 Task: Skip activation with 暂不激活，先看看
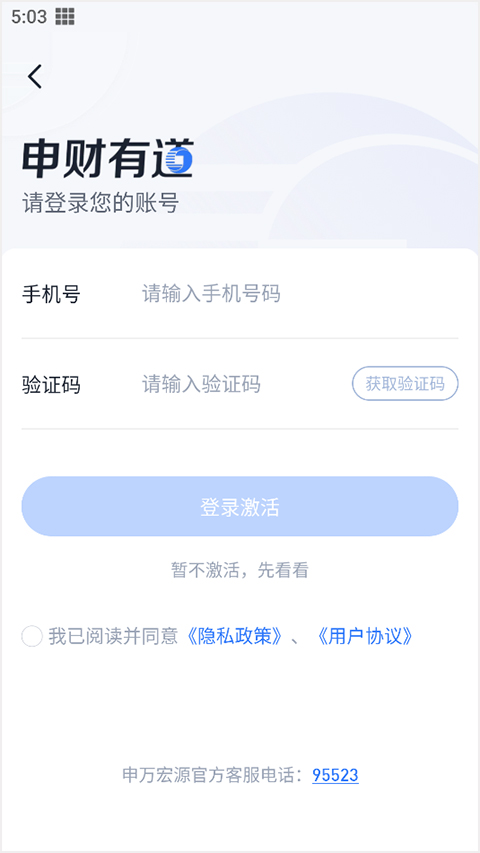(x=240, y=570)
